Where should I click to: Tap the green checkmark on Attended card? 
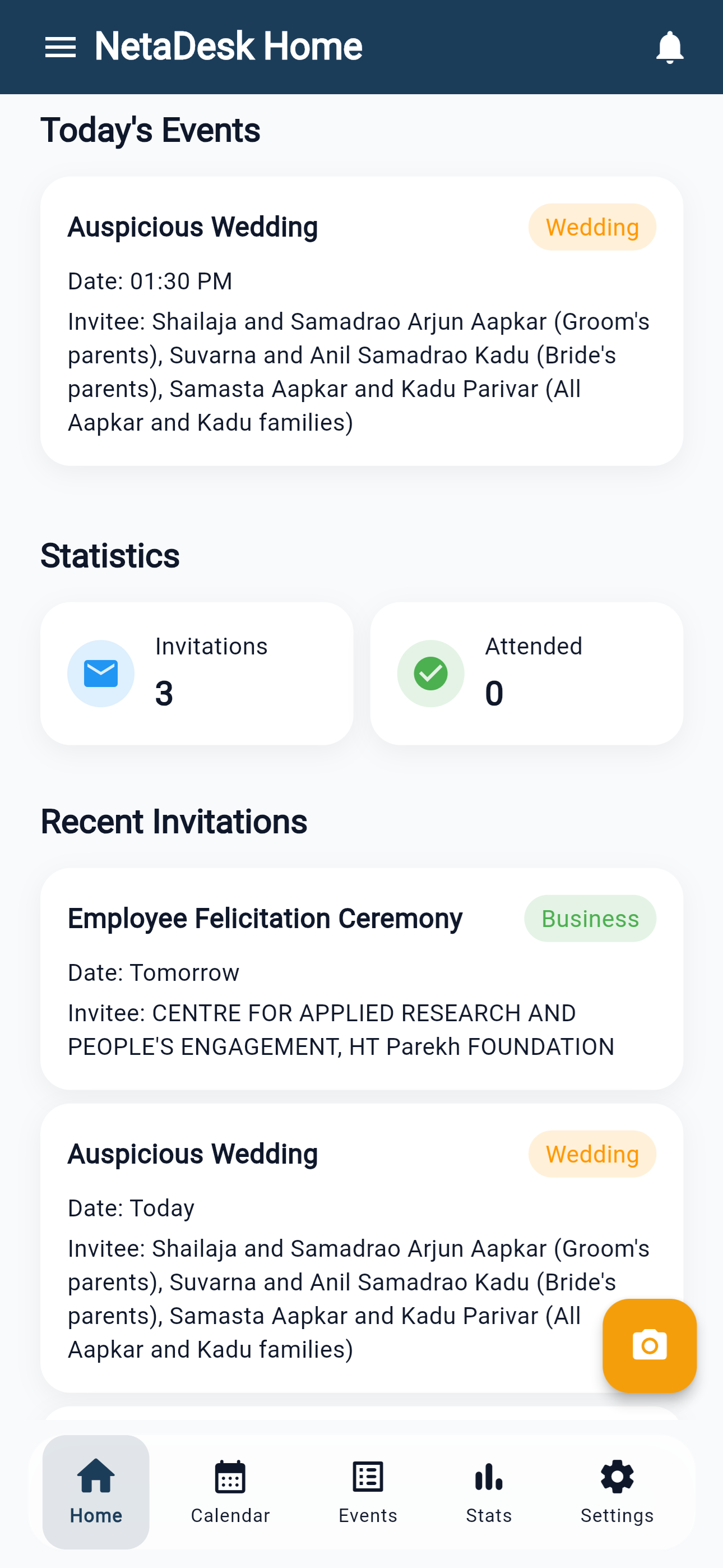tap(430, 673)
